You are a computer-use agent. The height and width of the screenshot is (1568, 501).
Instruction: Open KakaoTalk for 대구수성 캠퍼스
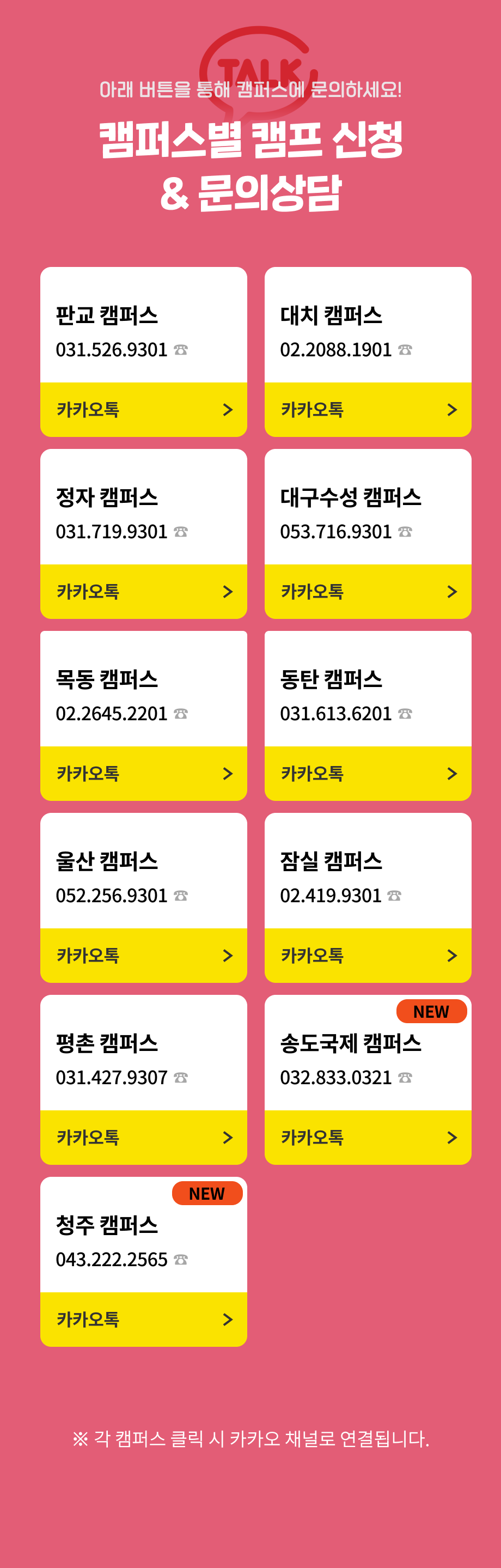pos(368,592)
